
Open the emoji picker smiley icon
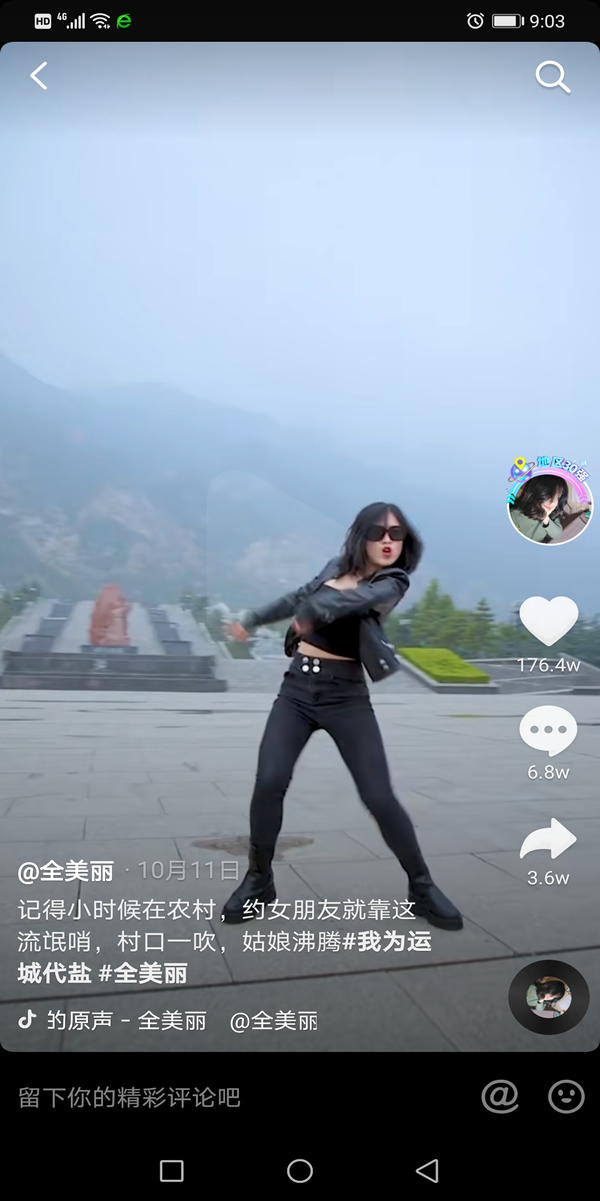(566, 1097)
